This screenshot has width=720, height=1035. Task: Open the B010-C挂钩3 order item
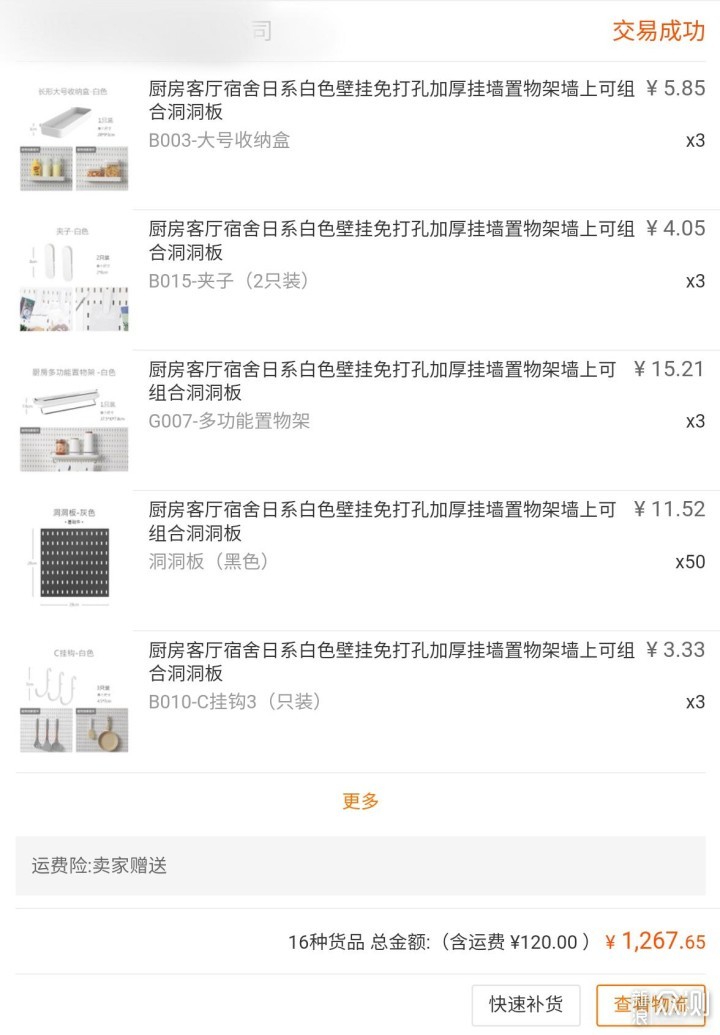(x=390, y=674)
